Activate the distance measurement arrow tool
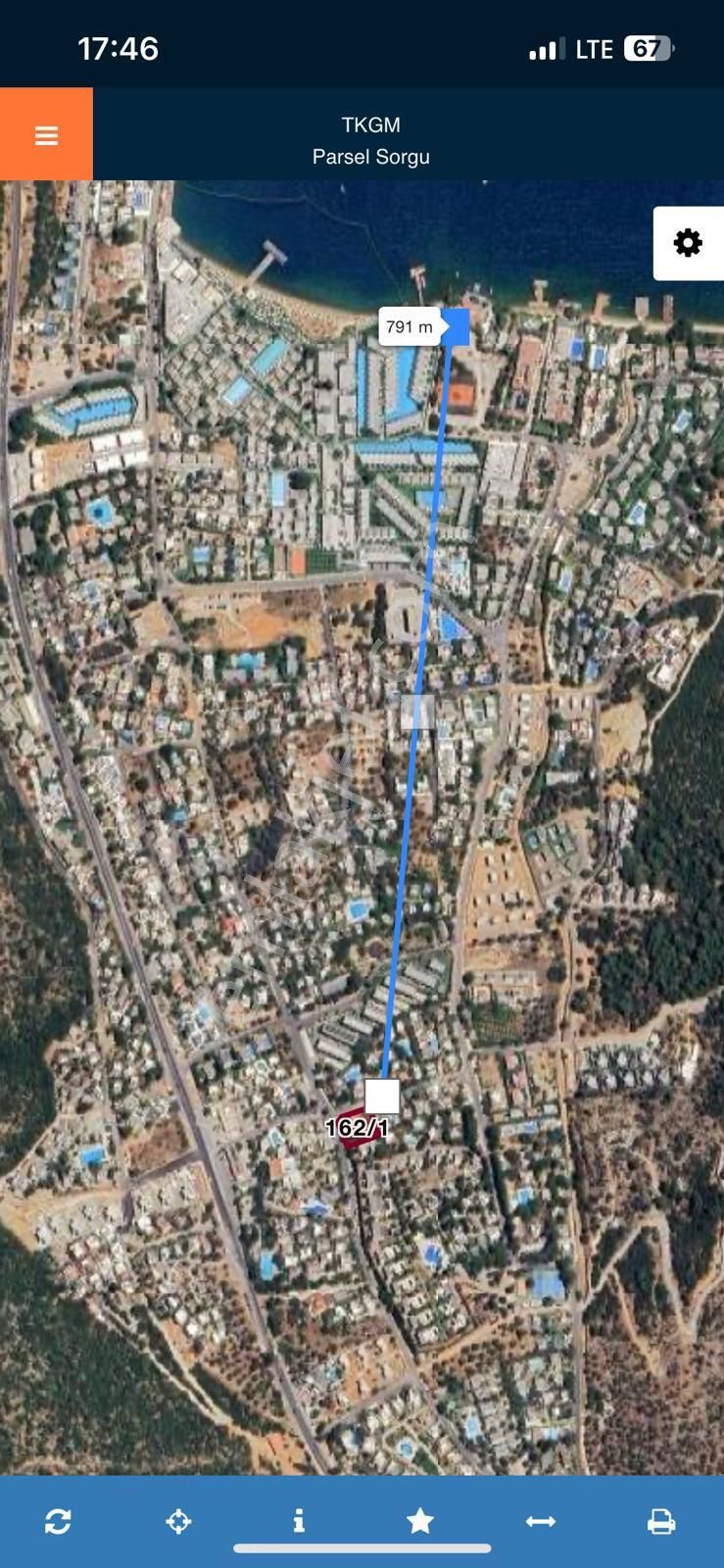 541,1521
